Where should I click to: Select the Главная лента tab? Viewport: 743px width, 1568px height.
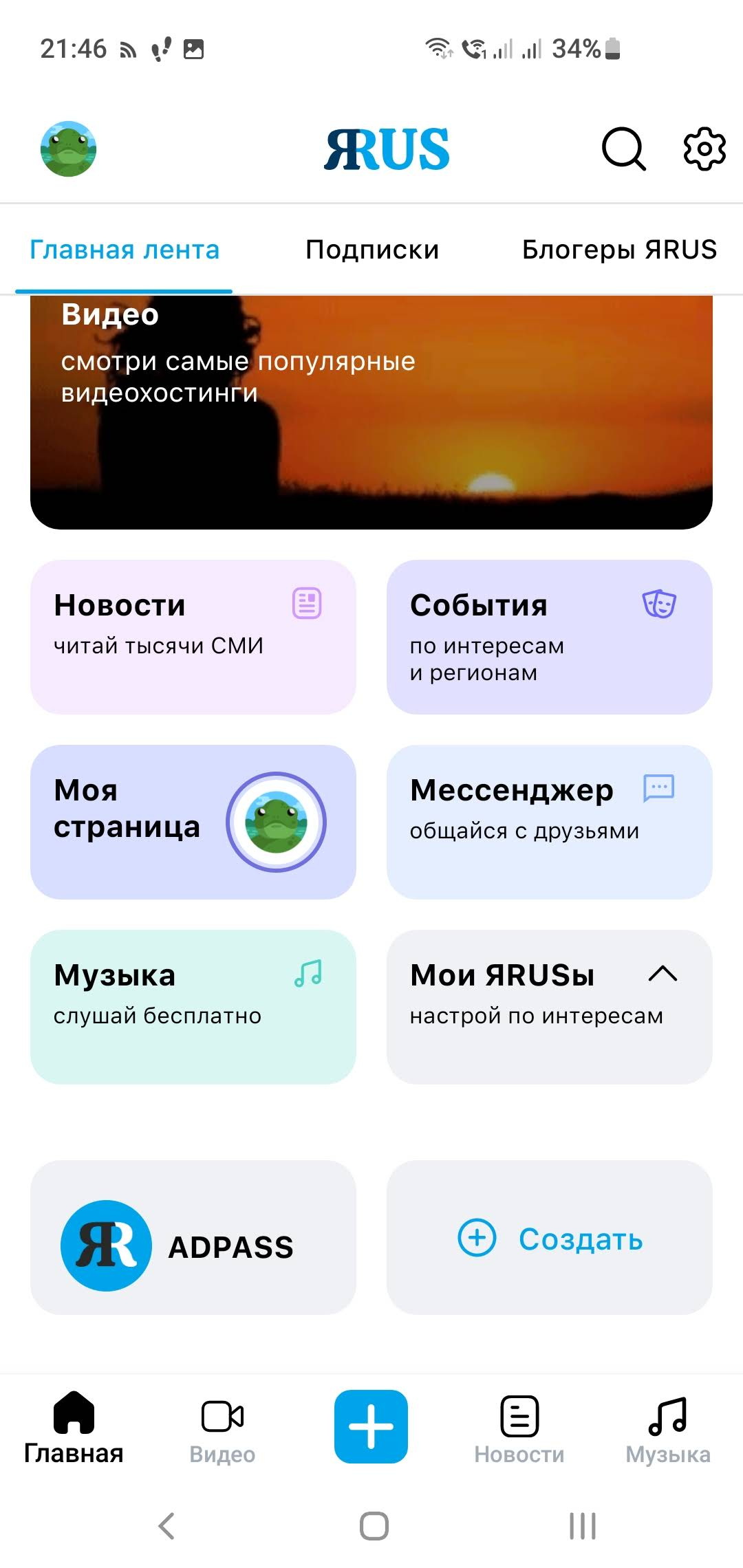[125, 250]
